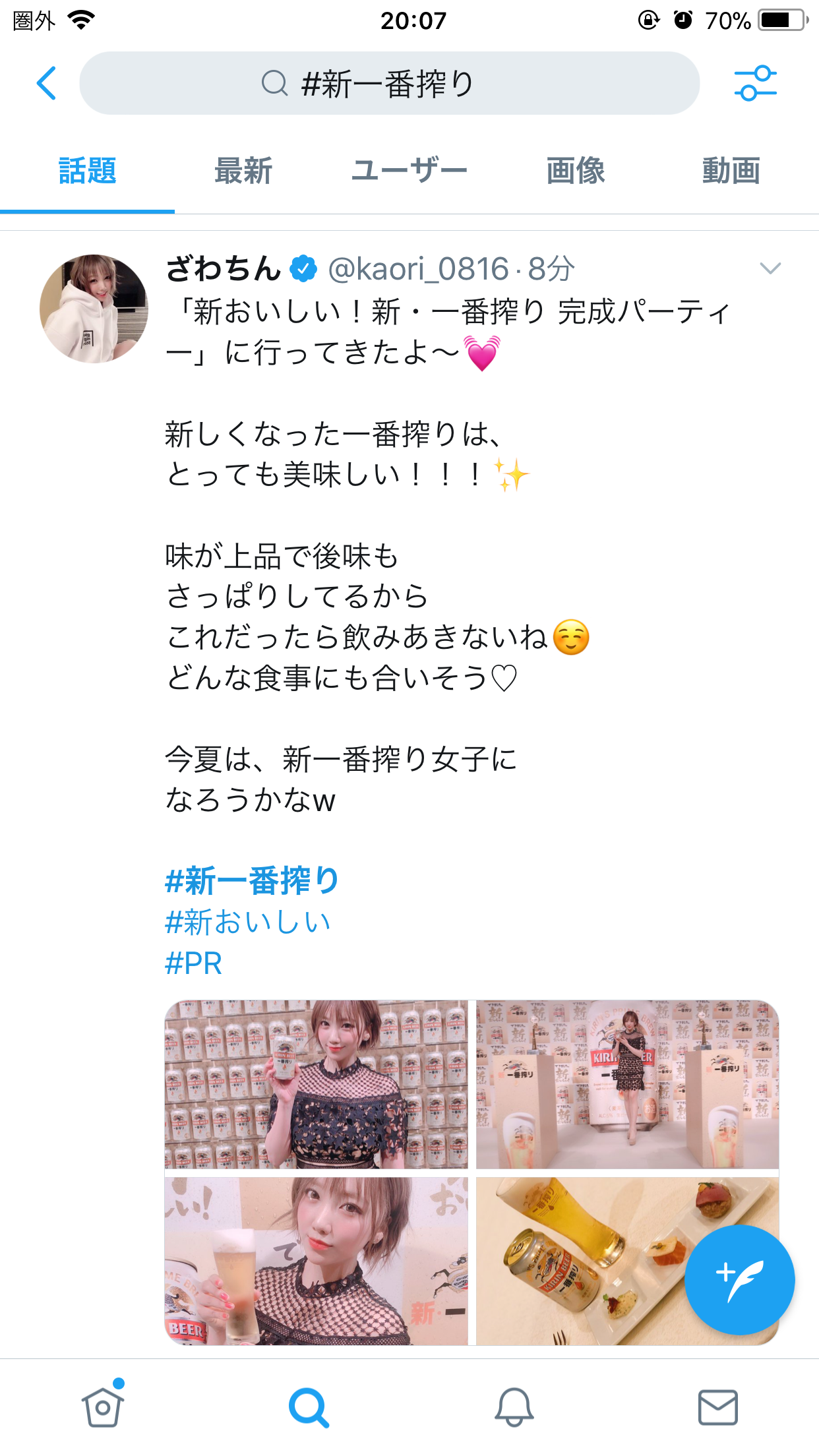Go back from search results
The height and width of the screenshot is (1456, 819).
pyautogui.click(x=46, y=84)
